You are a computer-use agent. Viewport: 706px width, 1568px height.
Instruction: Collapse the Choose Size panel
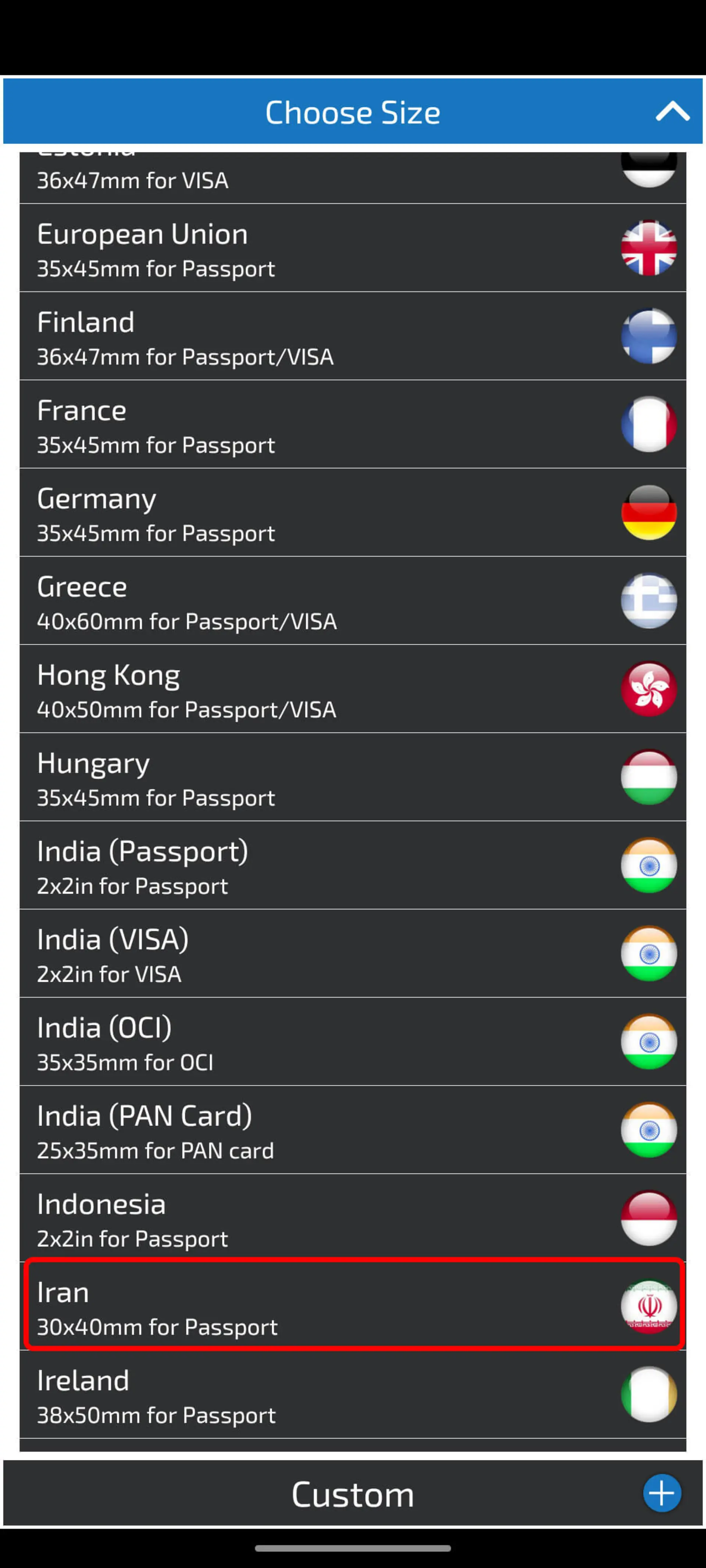(673, 111)
